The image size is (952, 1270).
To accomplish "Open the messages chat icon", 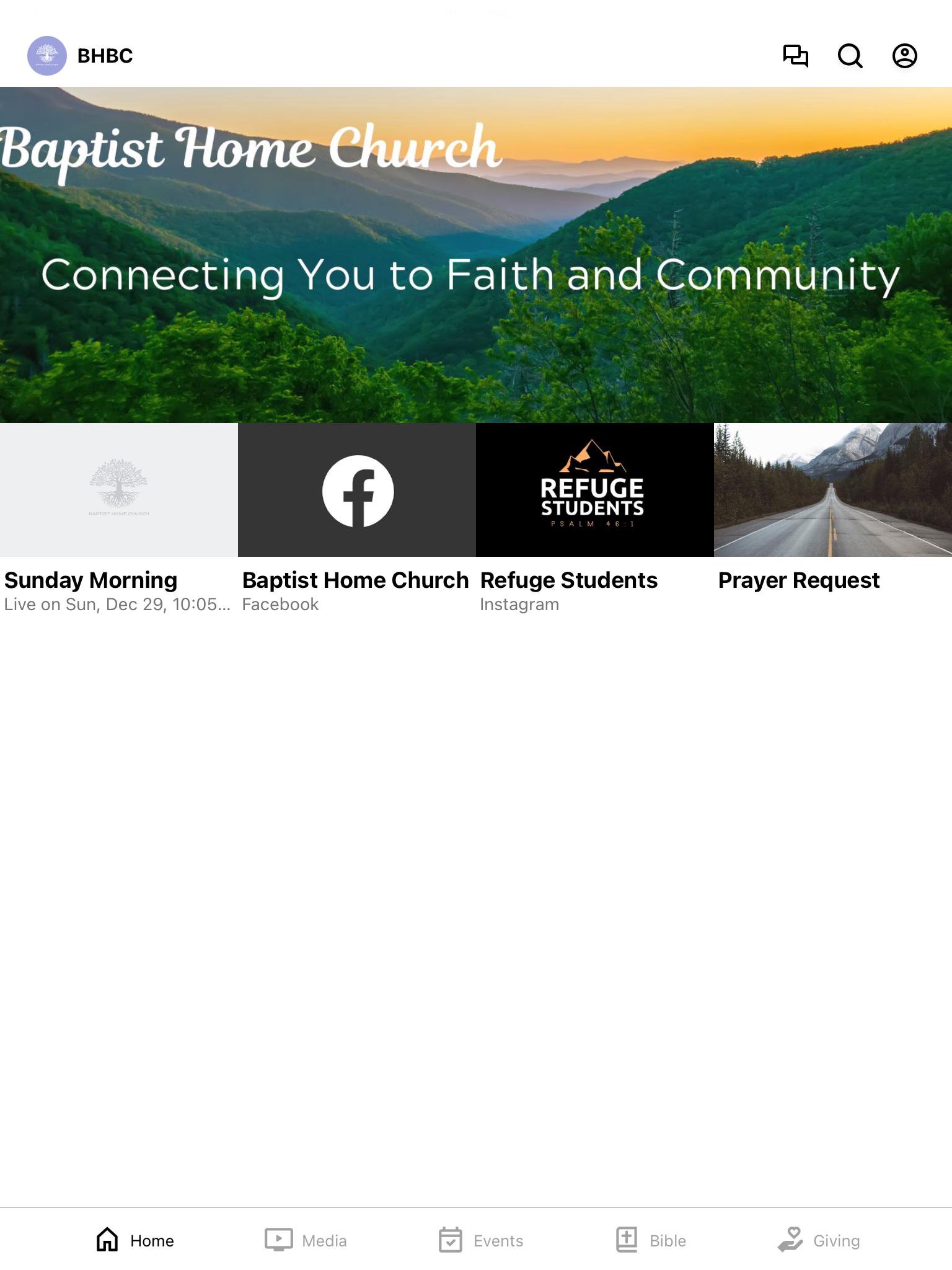I will [795, 56].
